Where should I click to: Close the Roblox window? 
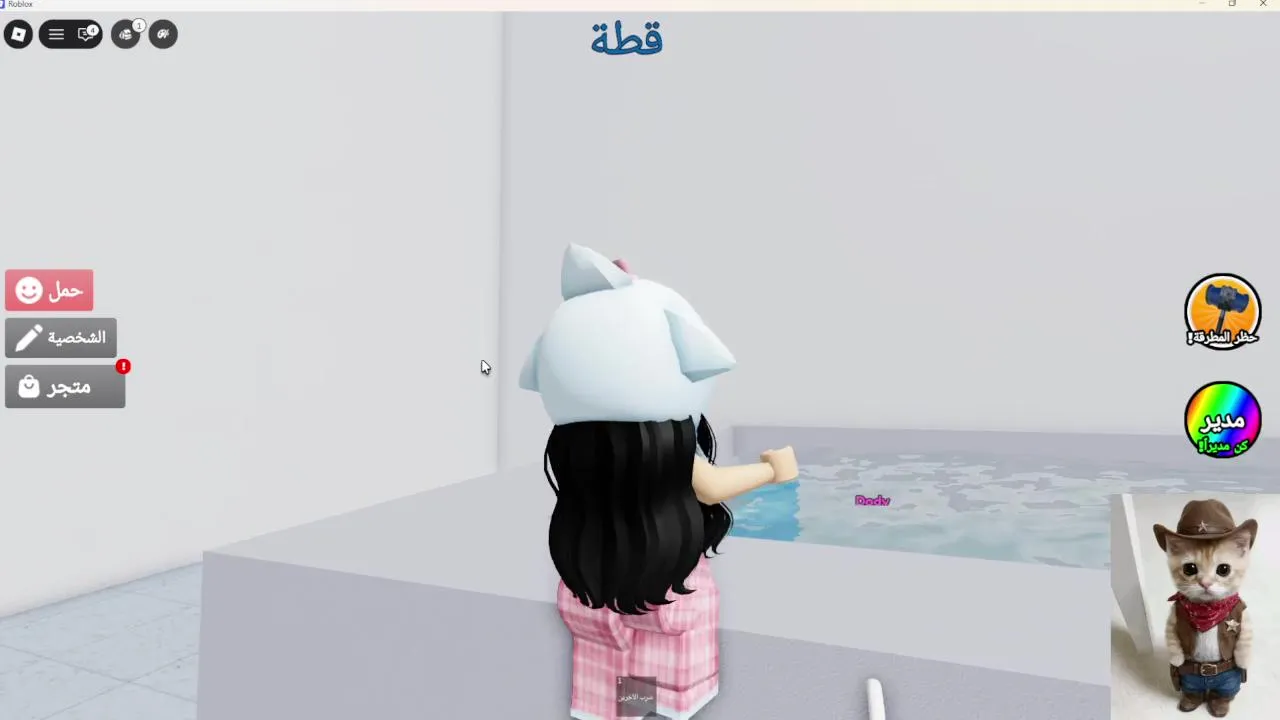click(x=1263, y=4)
